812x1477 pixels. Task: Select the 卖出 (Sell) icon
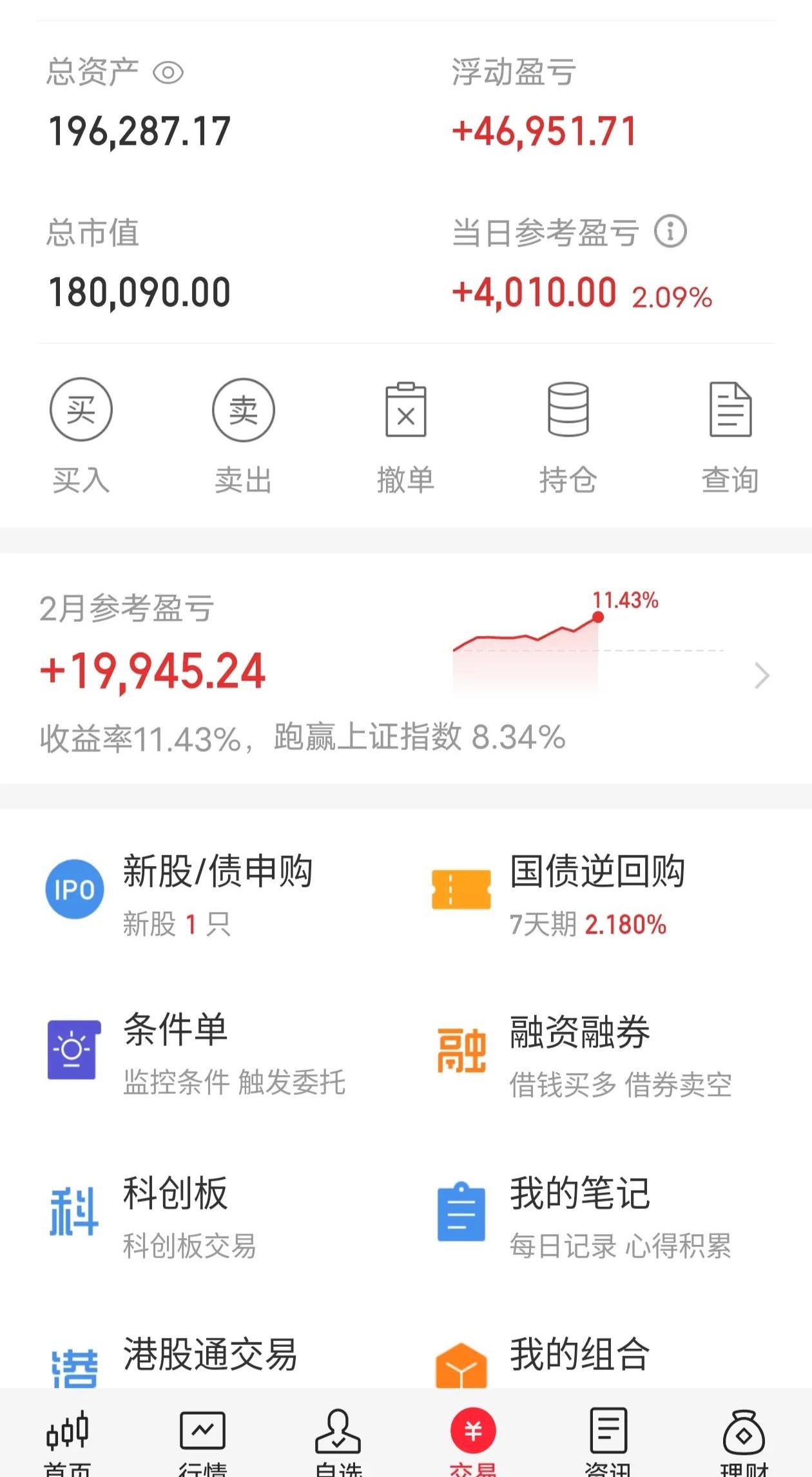coord(244,409)
